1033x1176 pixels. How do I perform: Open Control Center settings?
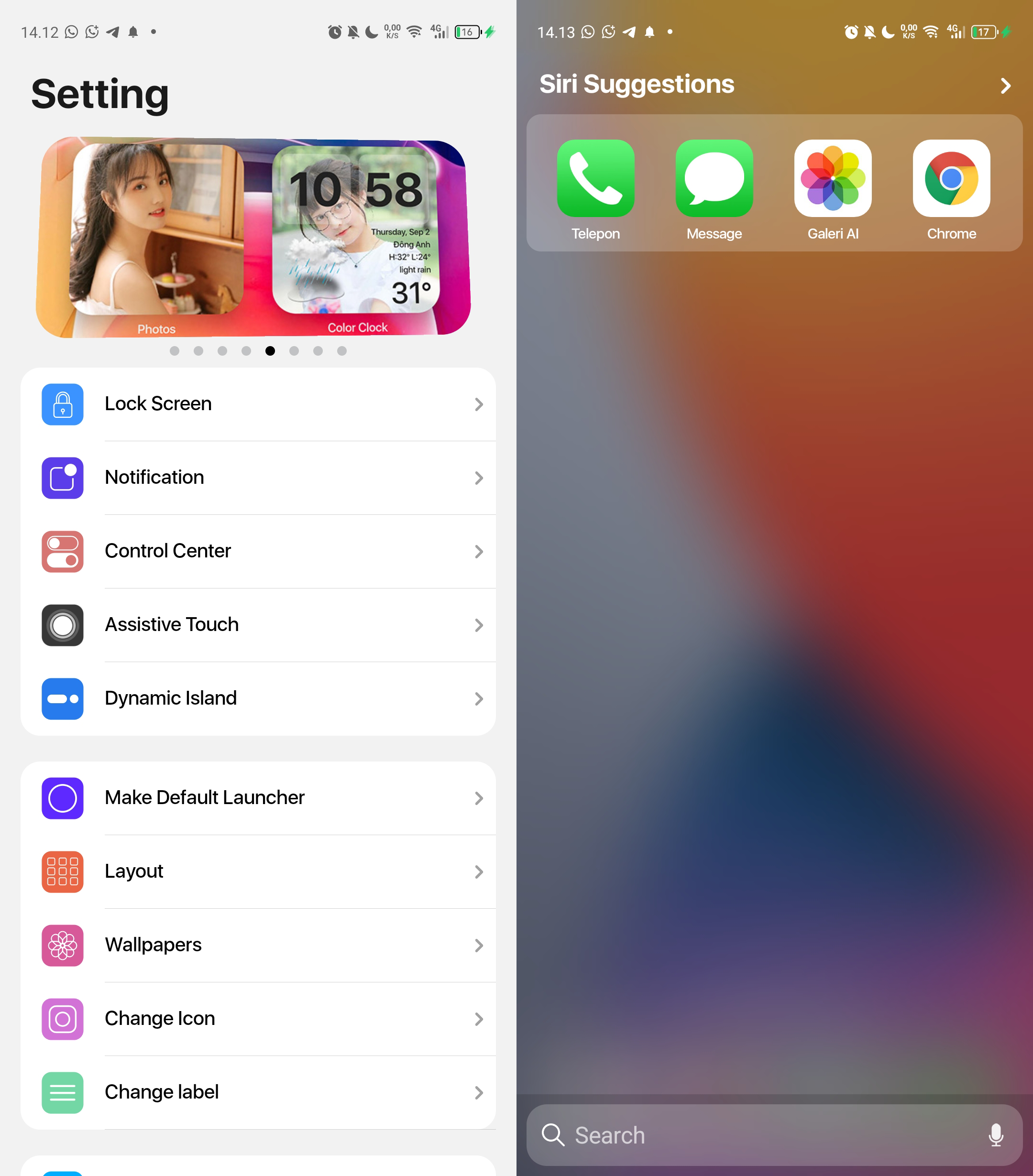258,551
